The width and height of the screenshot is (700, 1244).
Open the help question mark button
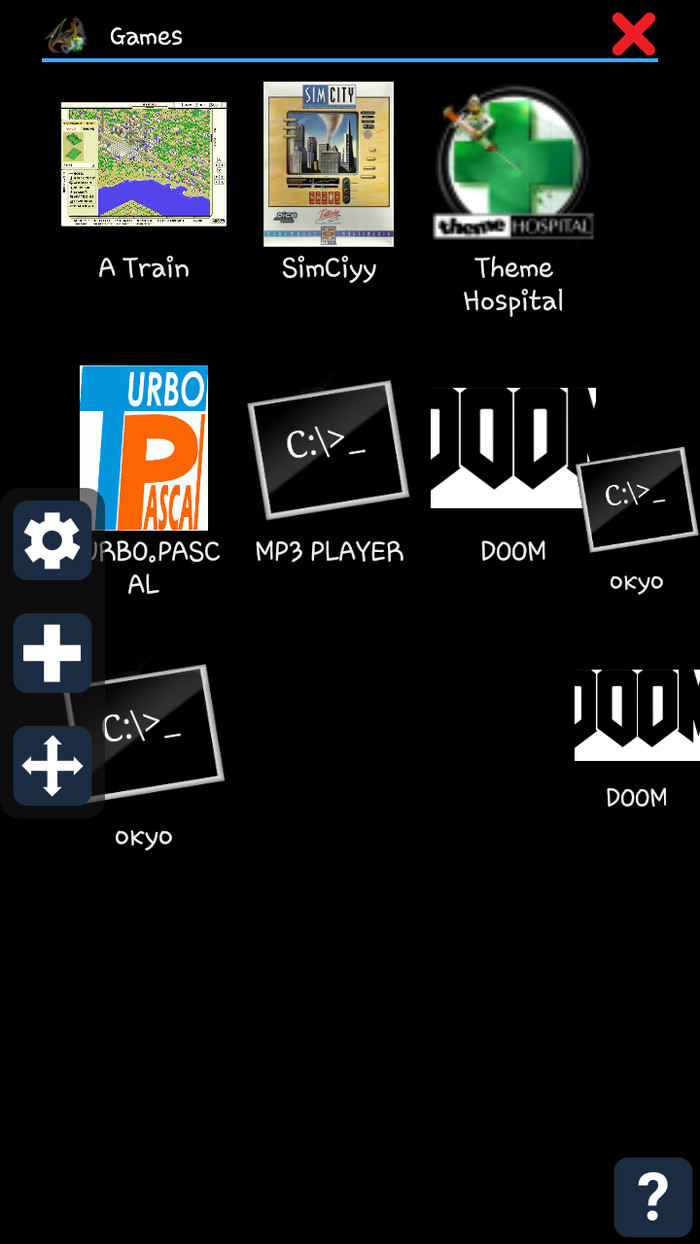click(x=652, y=1196)
